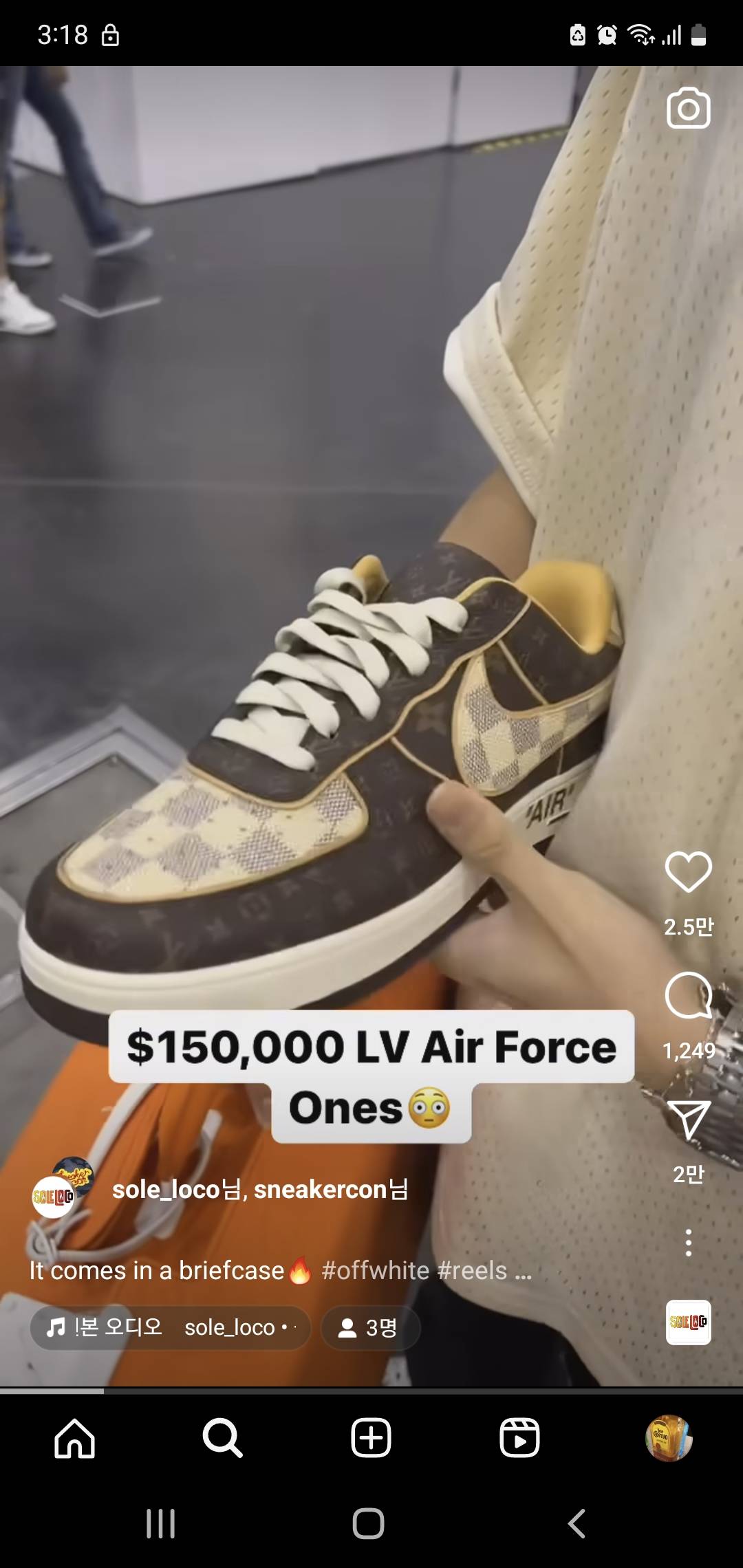Open the three-dot more options menu
Image resolution: width=743 pixels, height=1568 pixels.
(688, 1243)
